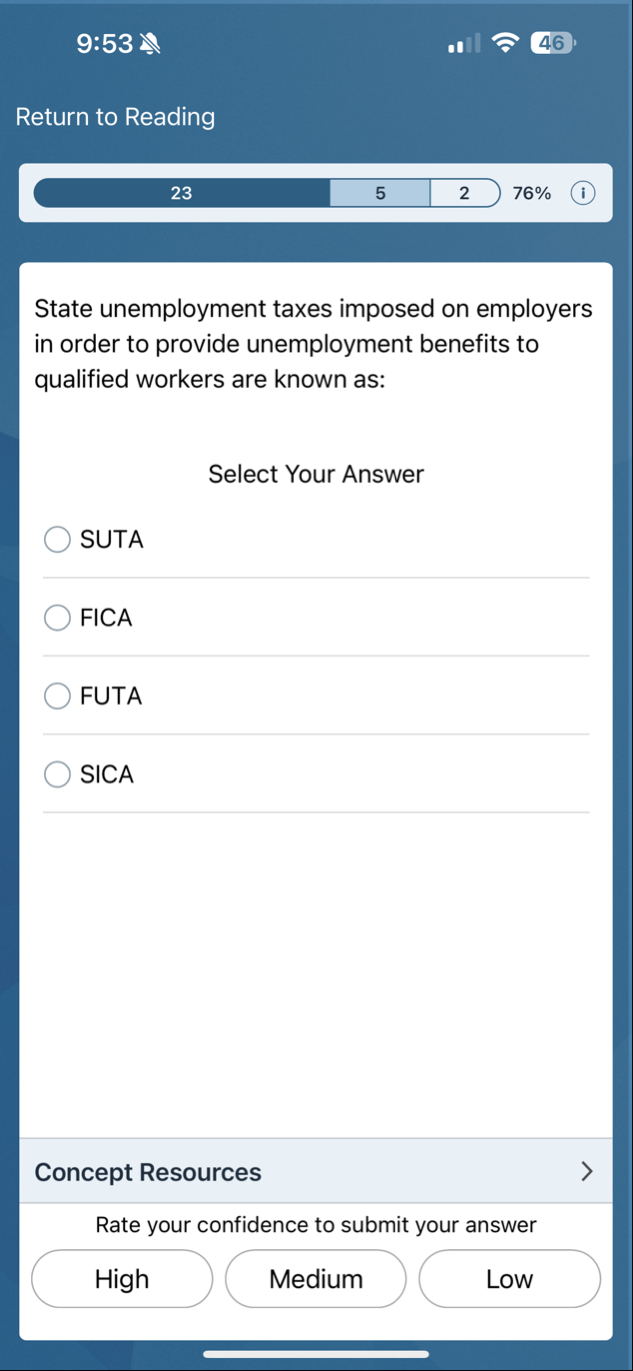Choose Low confidence
633x1371 pixels.
pyautogui.click(x=509, y=1279)
